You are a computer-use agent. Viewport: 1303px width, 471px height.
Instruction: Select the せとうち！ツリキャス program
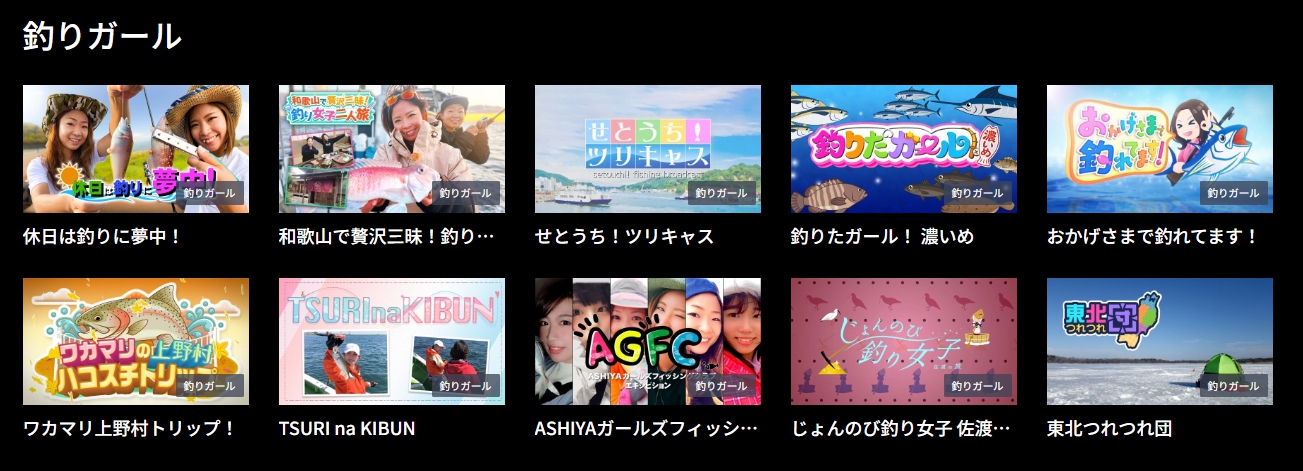647,149
